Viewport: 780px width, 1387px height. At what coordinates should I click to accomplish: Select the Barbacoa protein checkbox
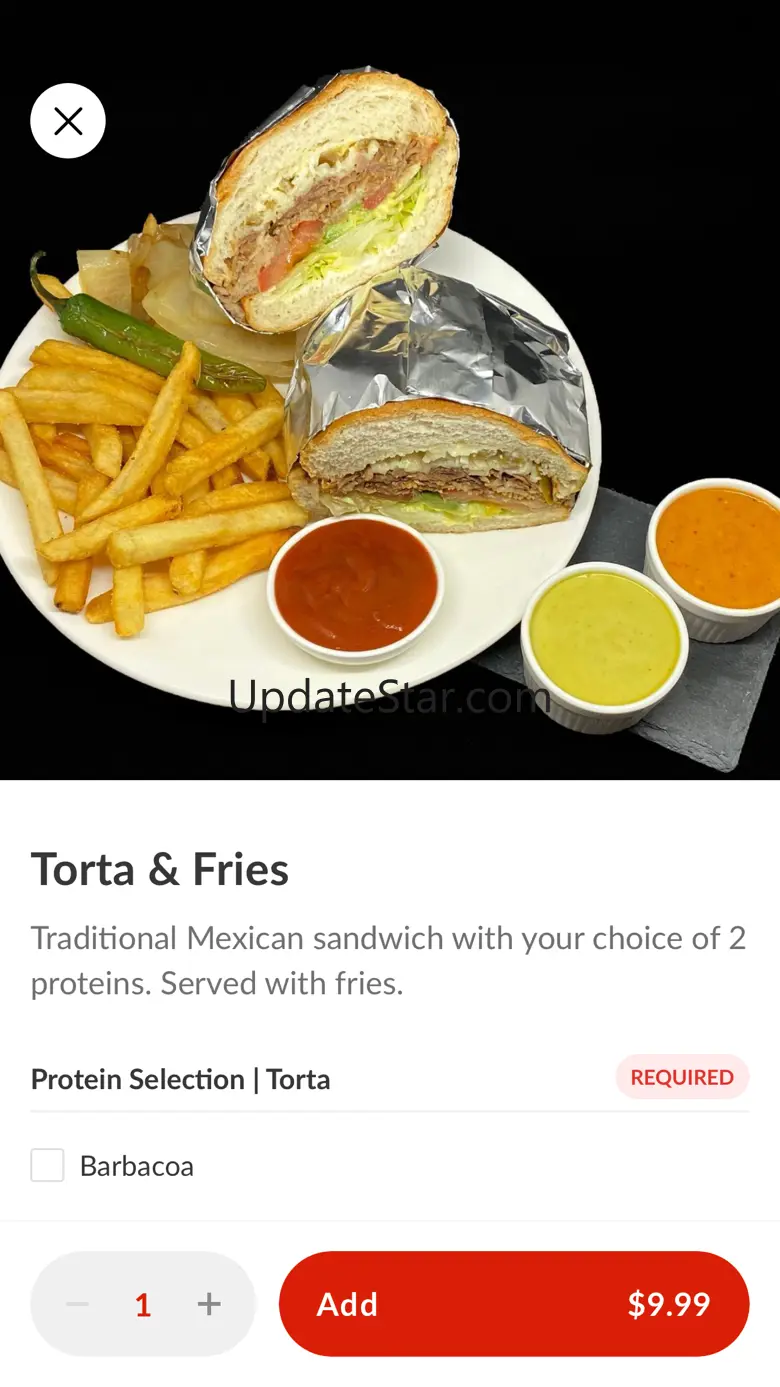point(47,1165)
